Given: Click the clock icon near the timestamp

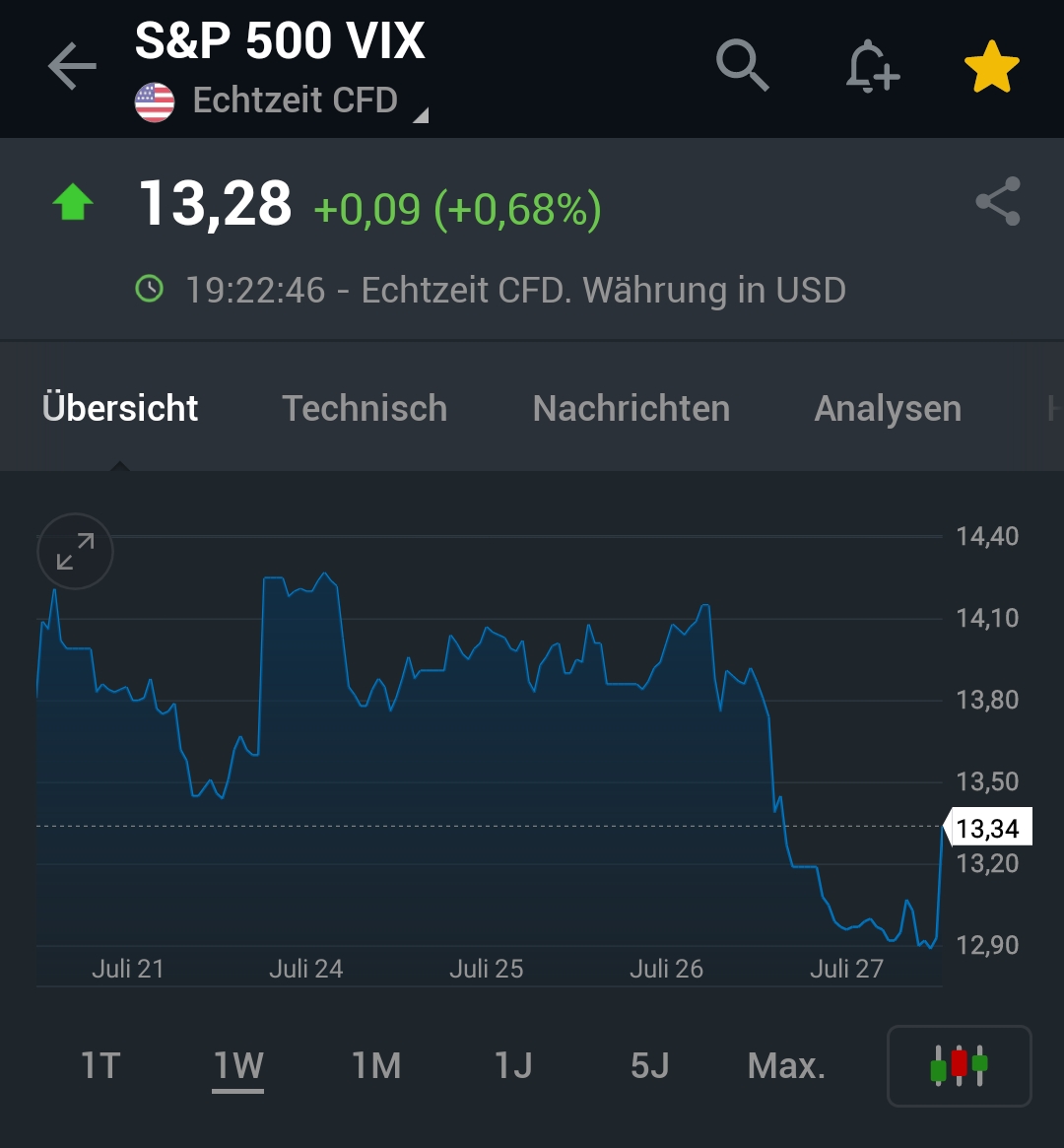Looking at the screenshot, I should click(x=149, y=290).
